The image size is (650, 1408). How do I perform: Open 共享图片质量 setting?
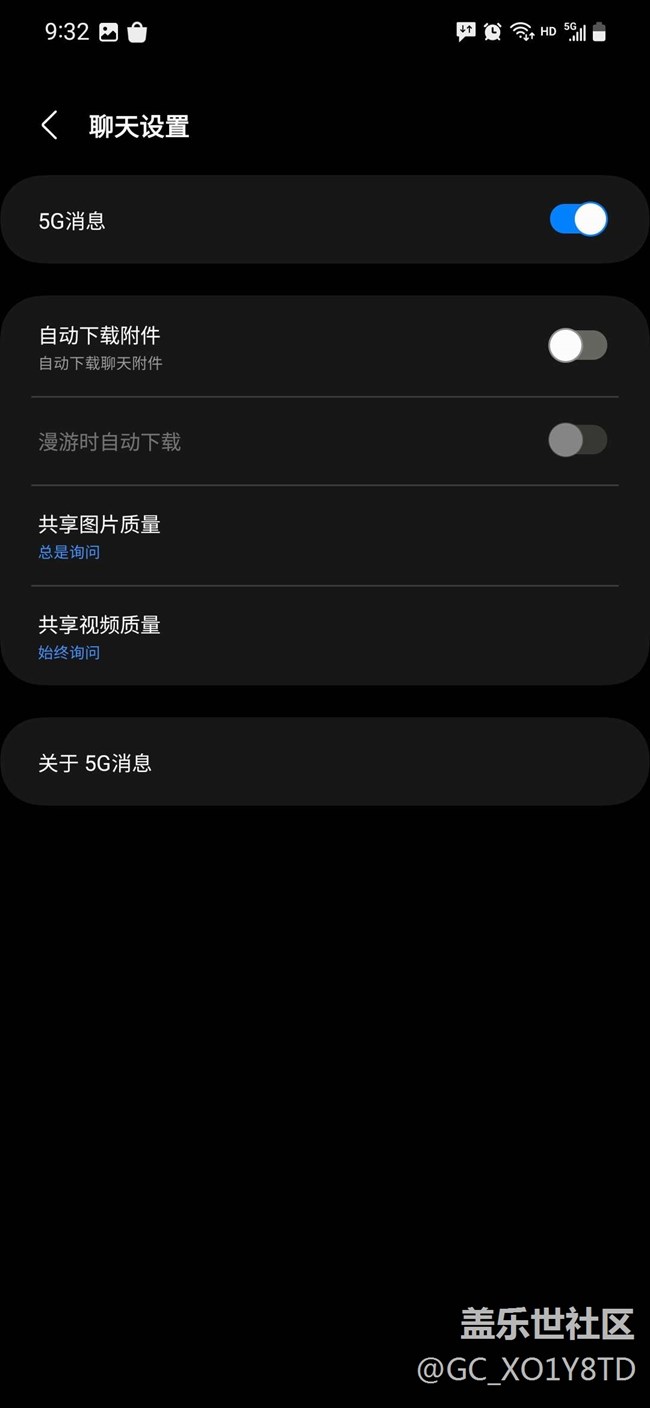pos(324,536)
